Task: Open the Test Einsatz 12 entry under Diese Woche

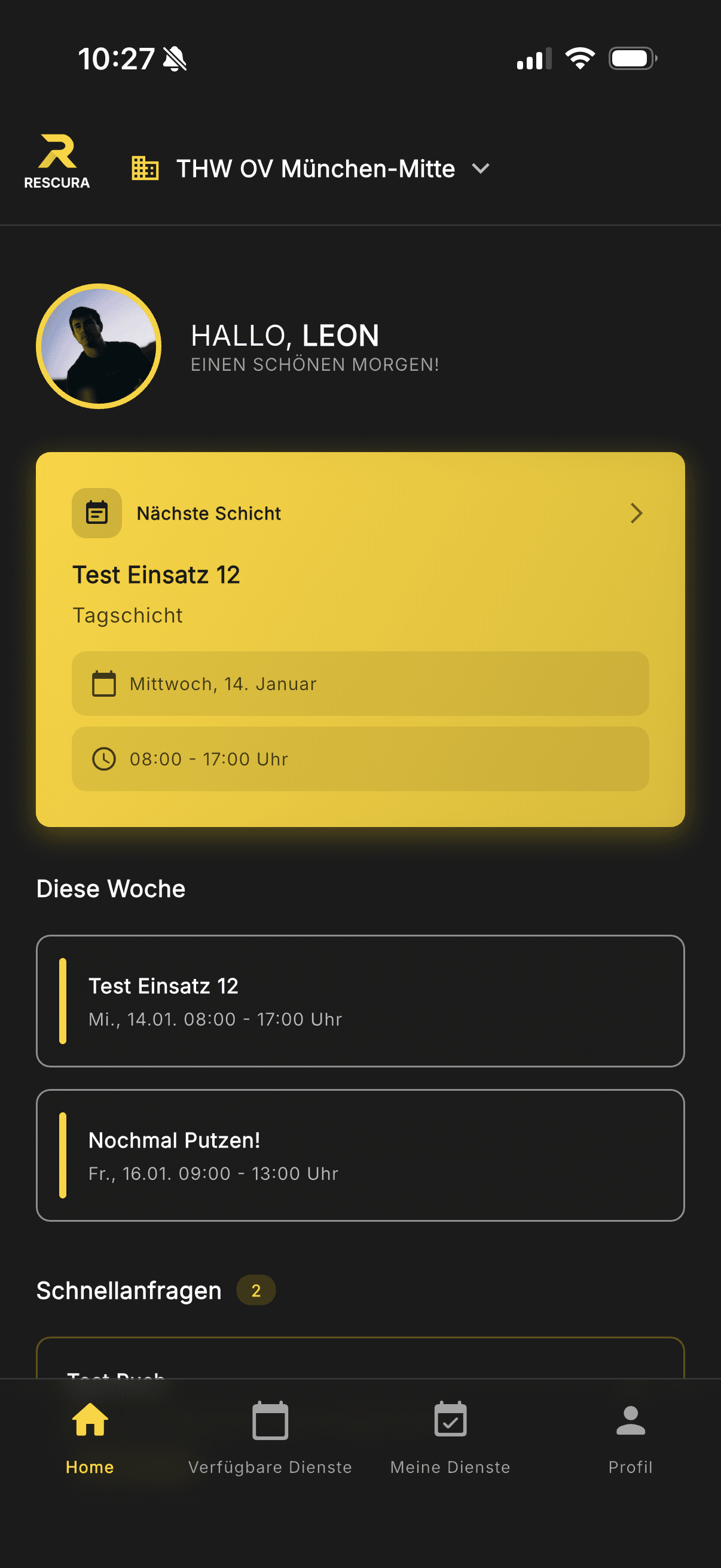Action: (x=360, y=1001)
